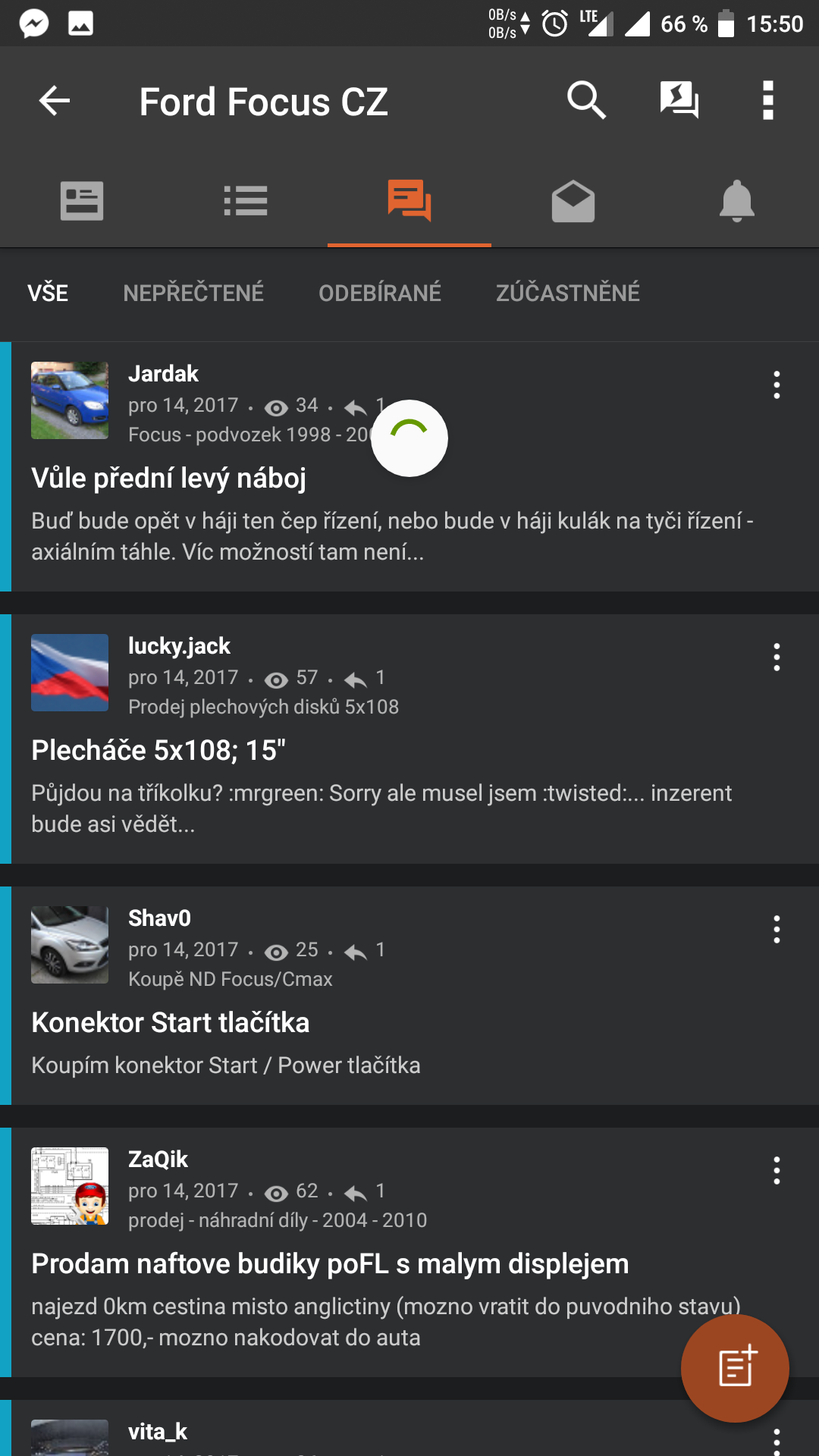Open topic Konektor Start tlačítka
The width and height of the screenshot is (819, 1456).
pos(171,1023)
